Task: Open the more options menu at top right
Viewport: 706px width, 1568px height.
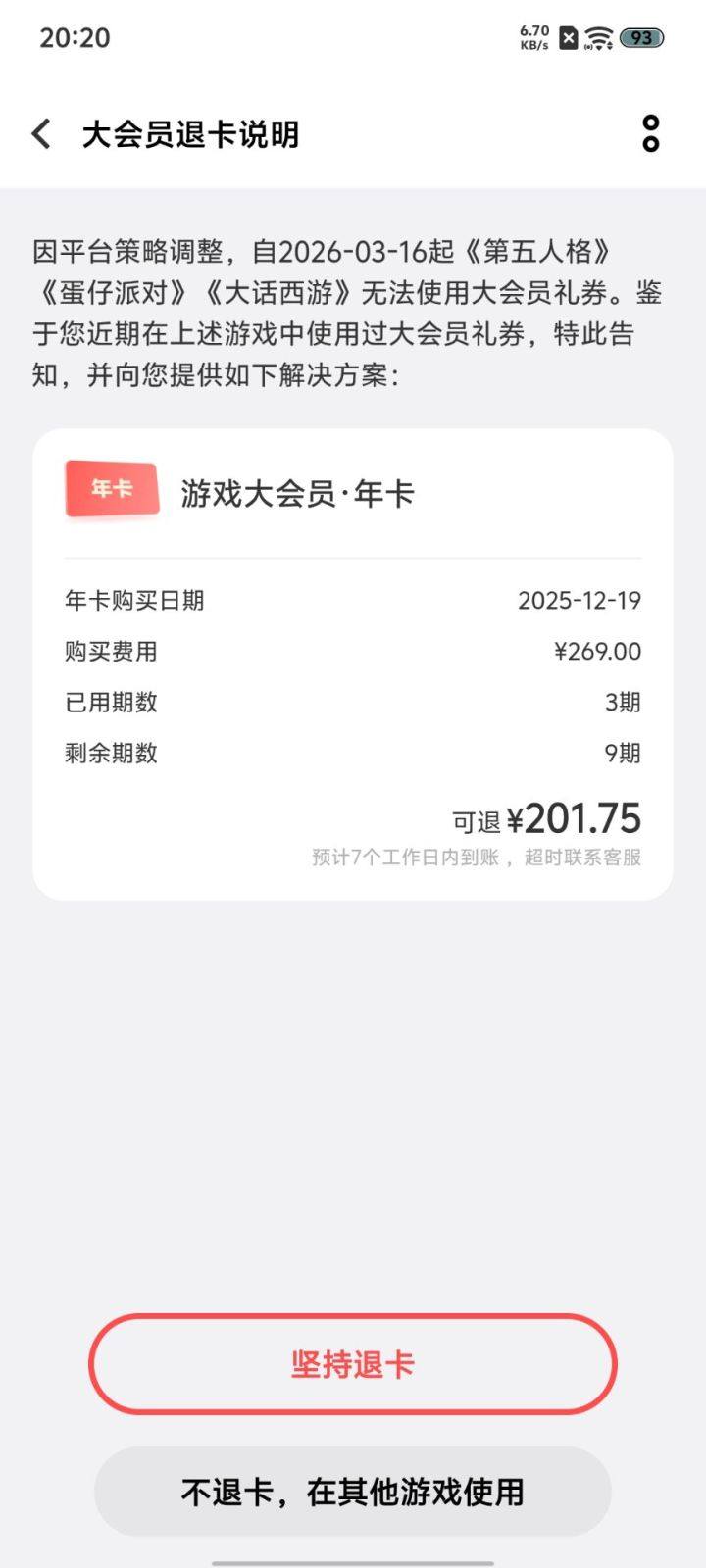Action: pos(650,133)
